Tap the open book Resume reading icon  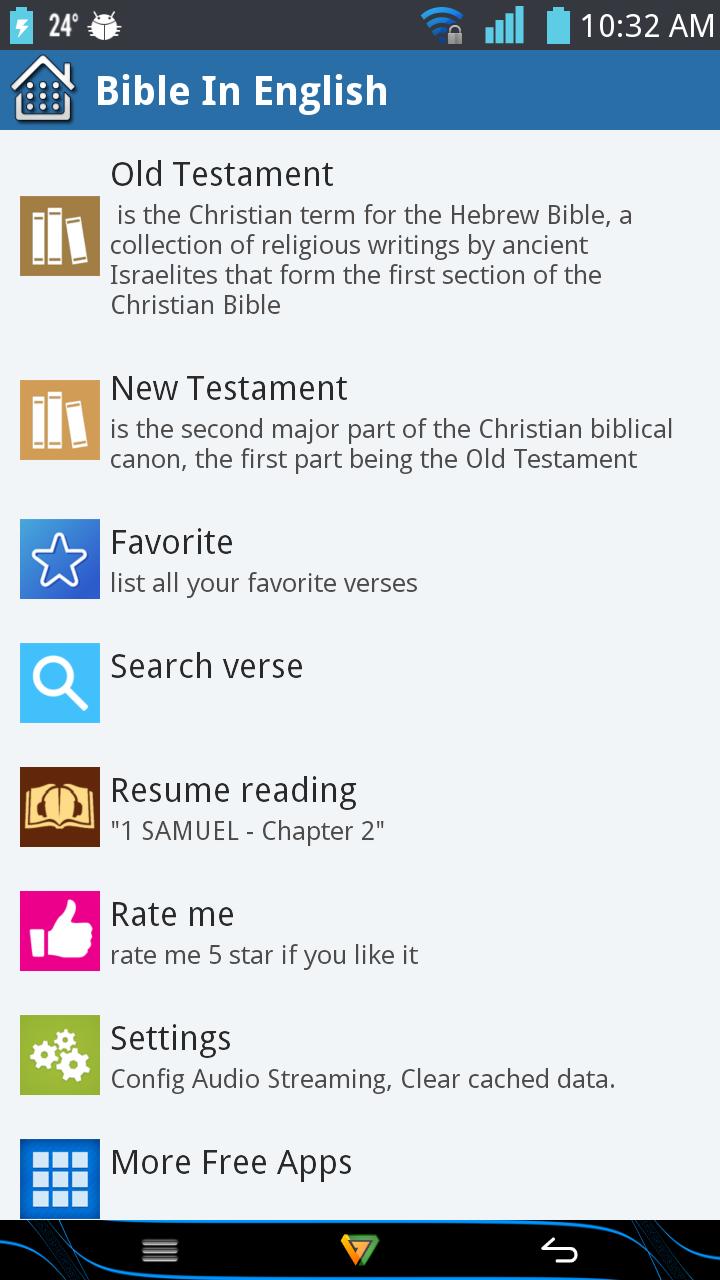click(x=59, y=806)
